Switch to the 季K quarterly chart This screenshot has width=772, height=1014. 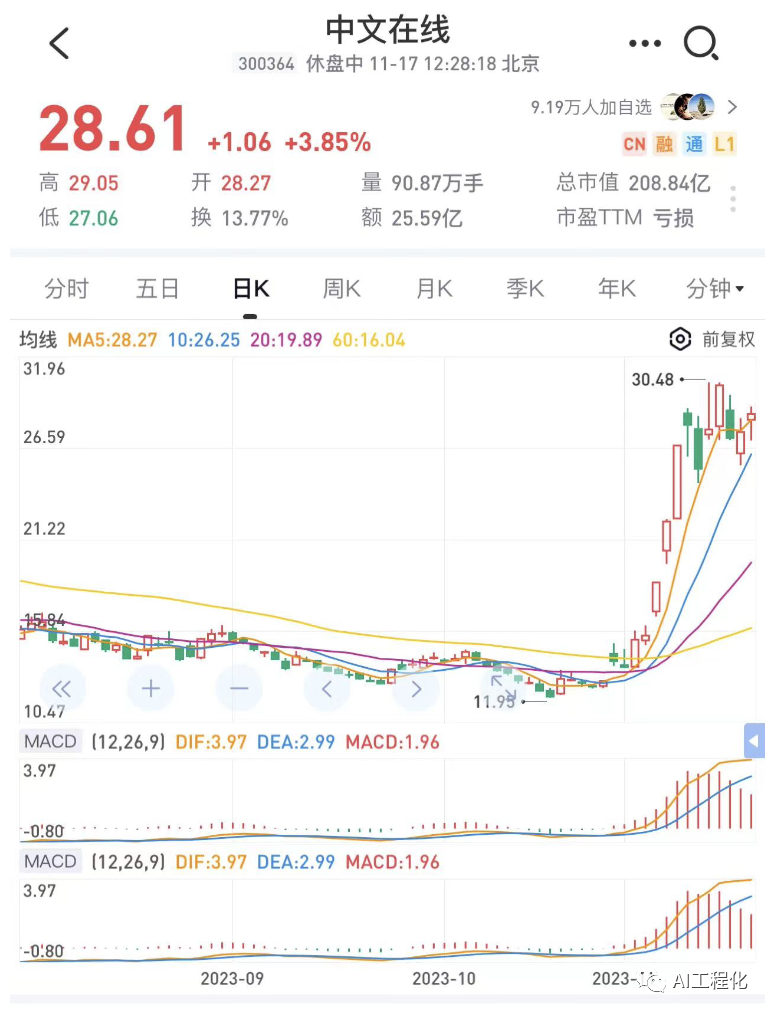point(525,289)
